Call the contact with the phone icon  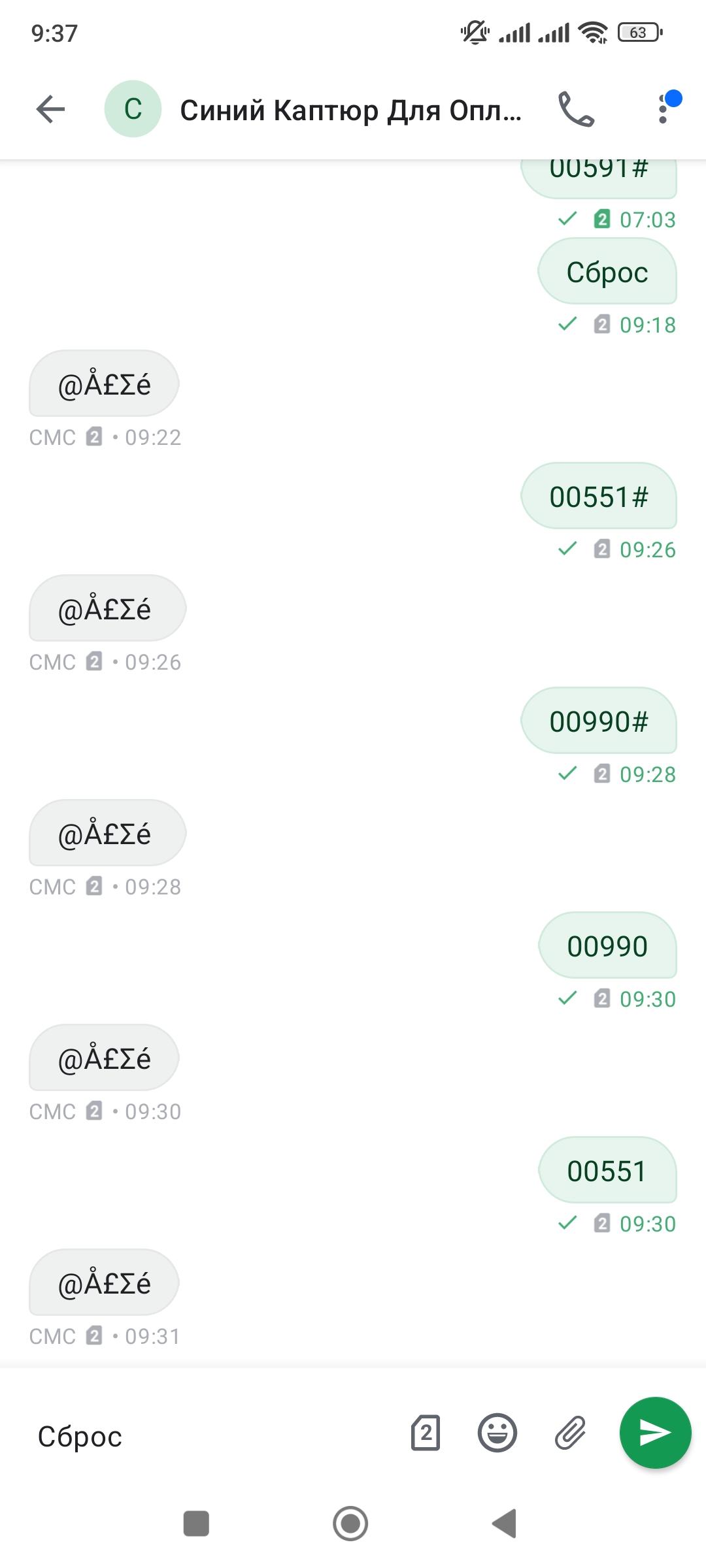click(576, 109)
